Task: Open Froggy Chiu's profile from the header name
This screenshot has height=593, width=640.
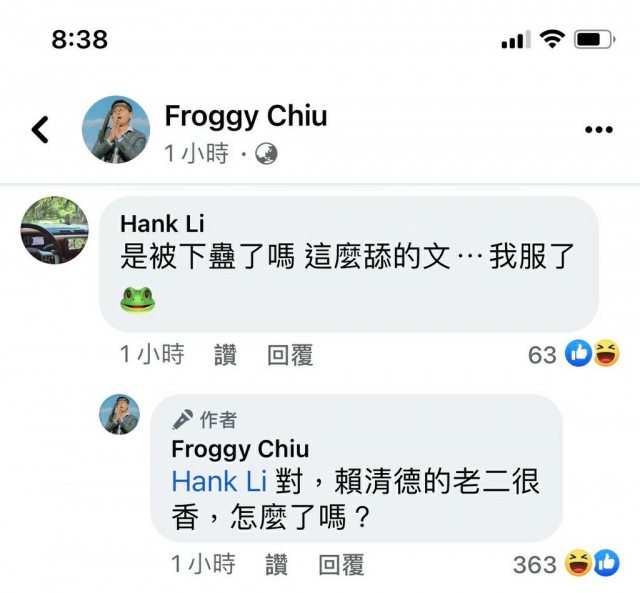Action: point(245,116)
